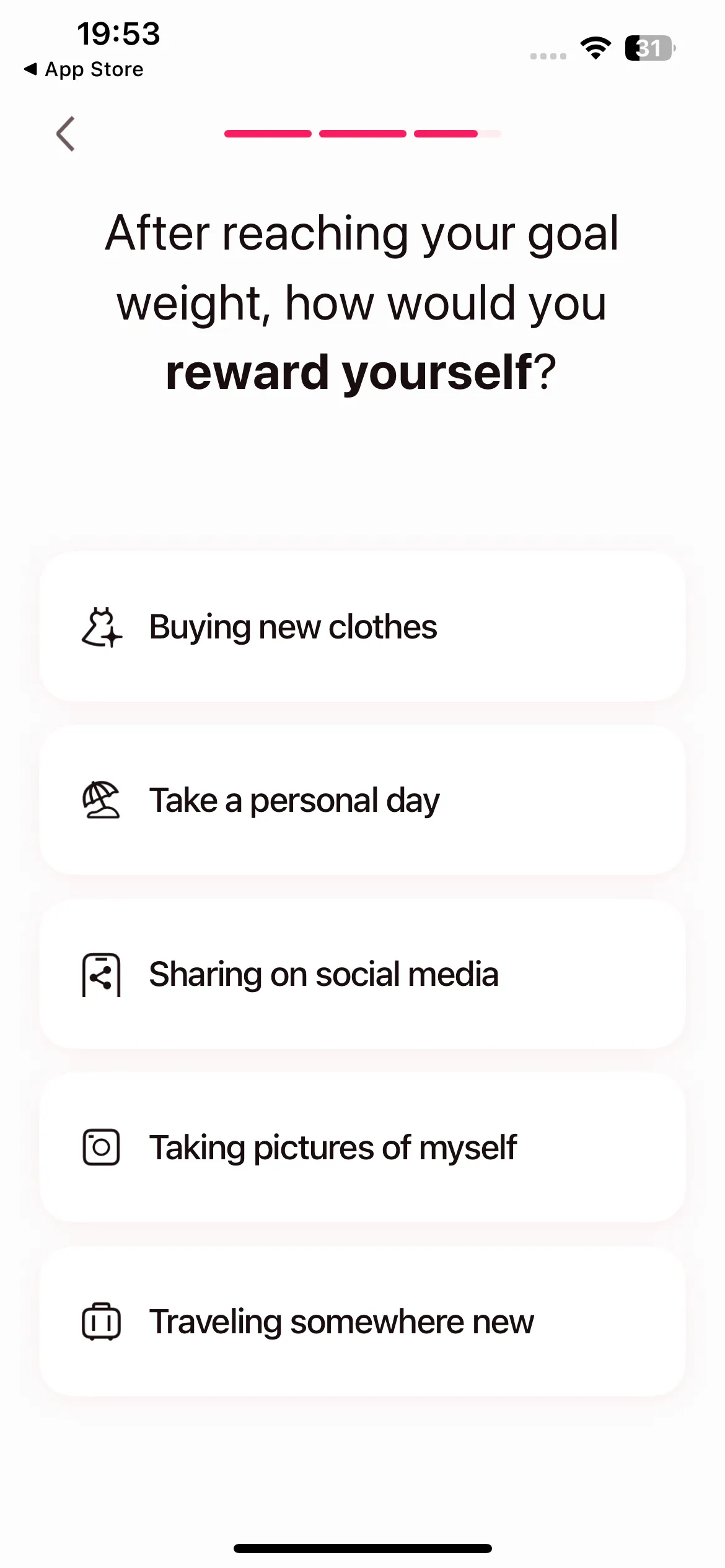Return to App Store via status bar
725x1568 pixels.
click(x=84, y=69)
